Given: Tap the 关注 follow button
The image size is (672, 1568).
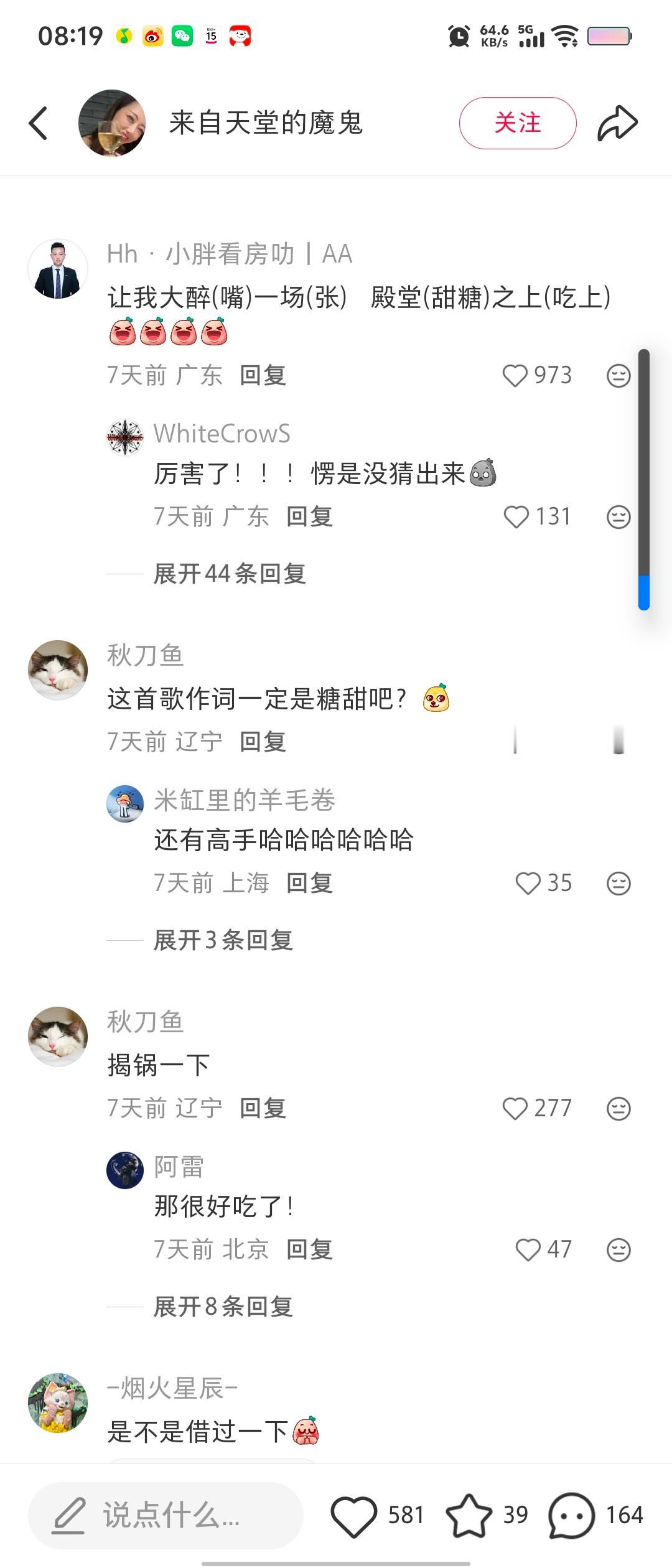Looking at the screenshot, I should click(x=518, y=123).
